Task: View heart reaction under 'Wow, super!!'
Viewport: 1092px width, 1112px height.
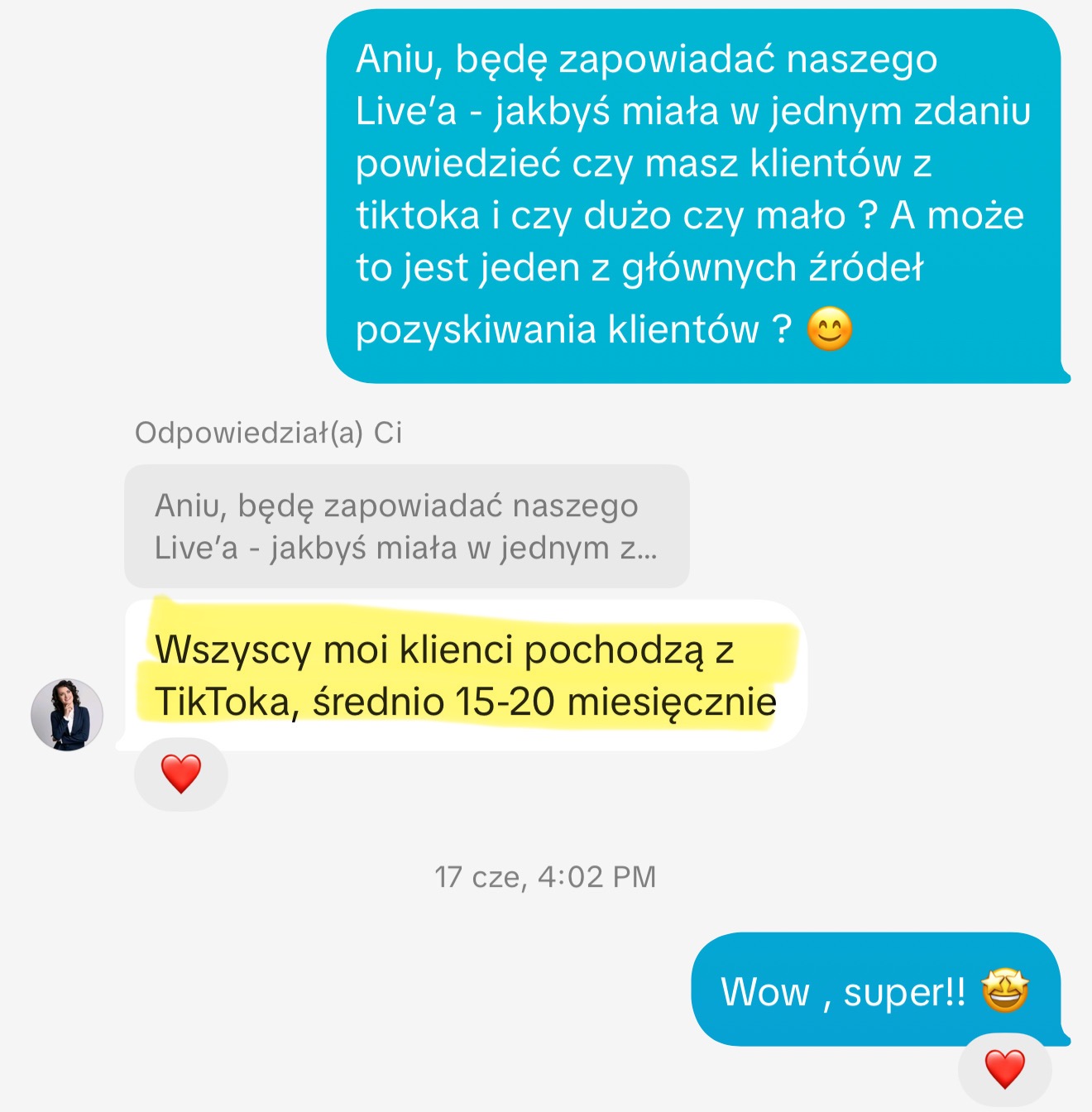Action: click(x=1004, y=1069)
